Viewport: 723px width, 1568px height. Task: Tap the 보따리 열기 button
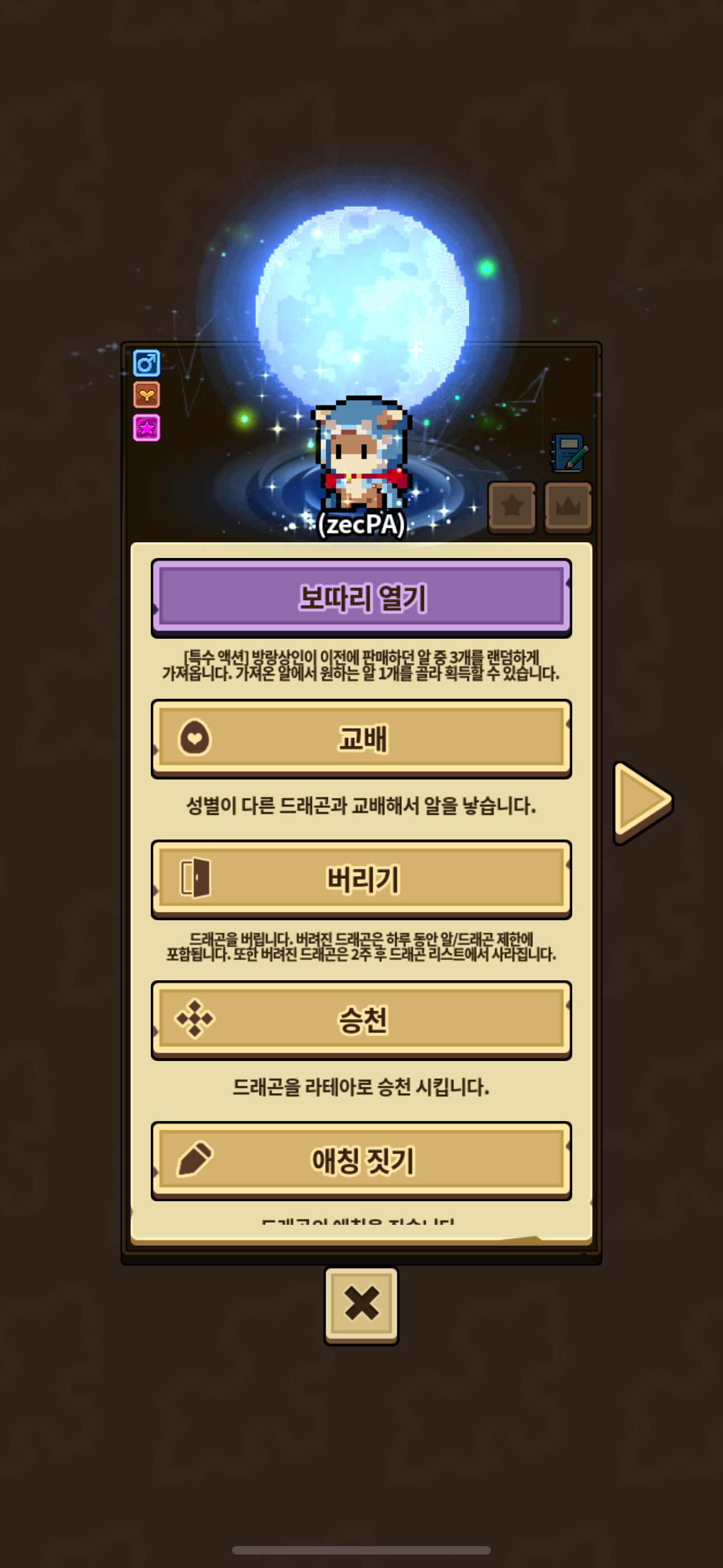tap(361, 597)
